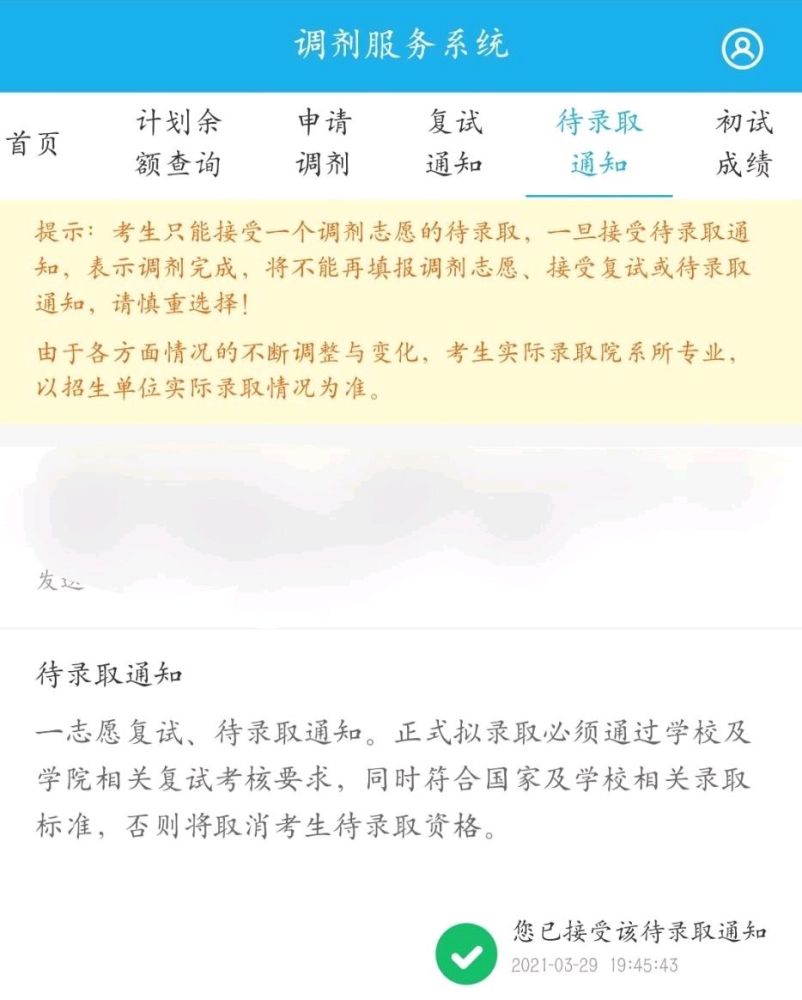The height and width of the screenshot is (1000, 802).
Task: Go to the 首页 tab
Action: coord(33,144)
